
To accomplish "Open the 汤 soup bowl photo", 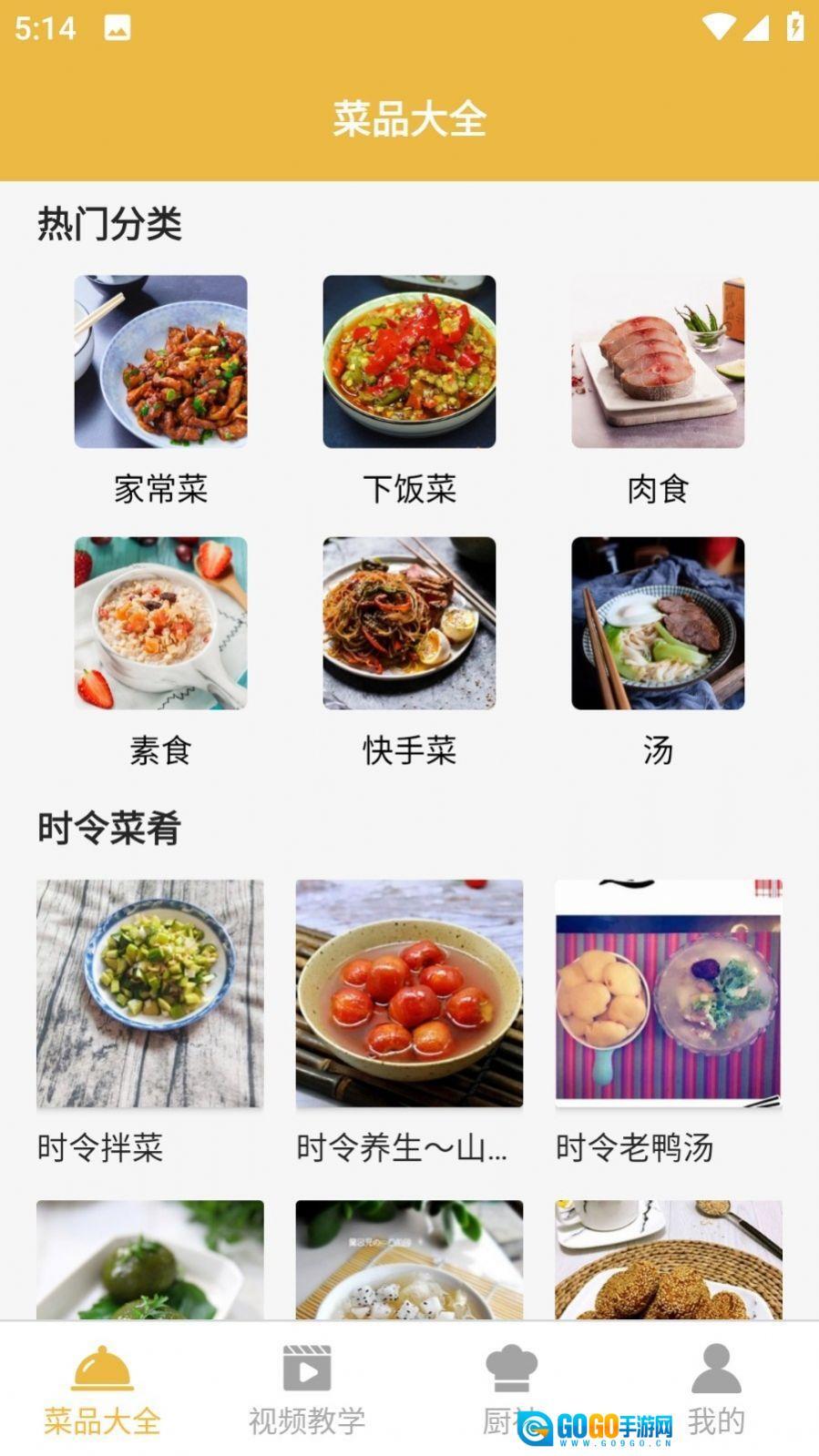I will coord(658,623).
